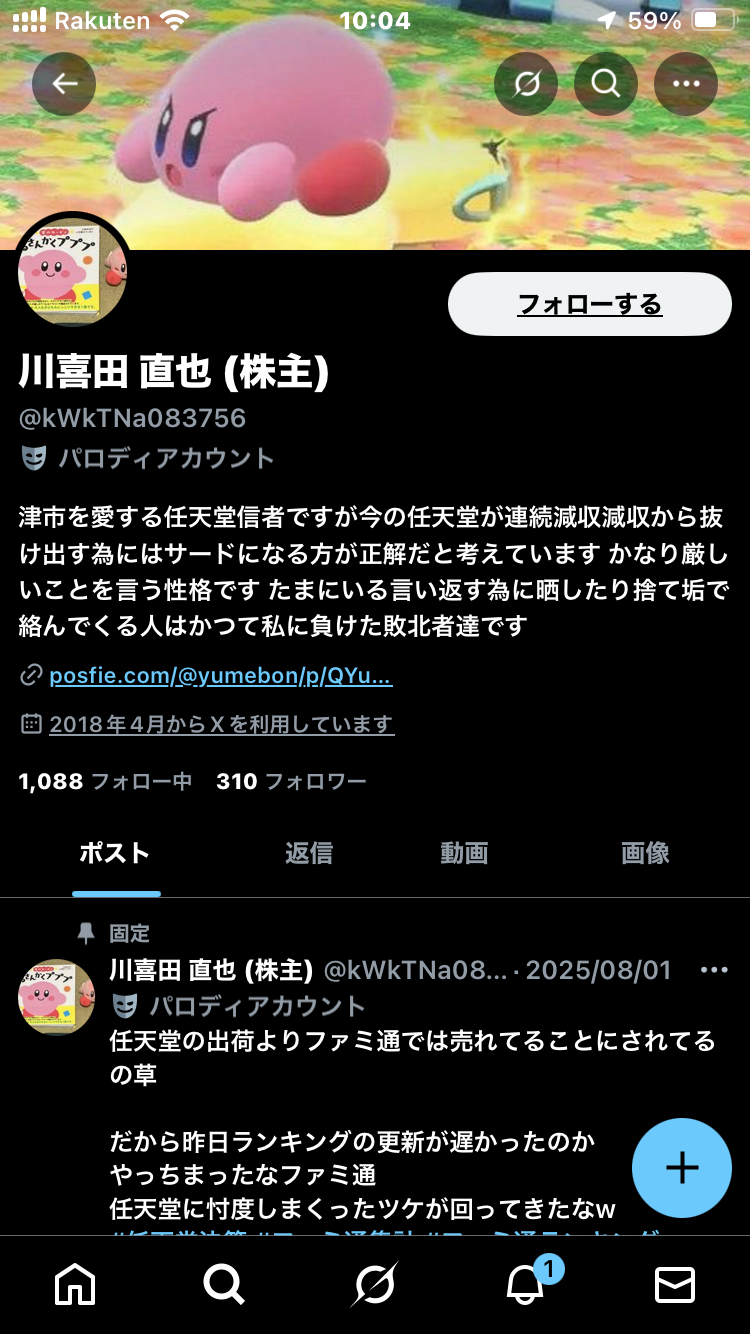Switch to the 返信 tab
750x1334 pixels.
pyautogui.click(x=308, y=853)
